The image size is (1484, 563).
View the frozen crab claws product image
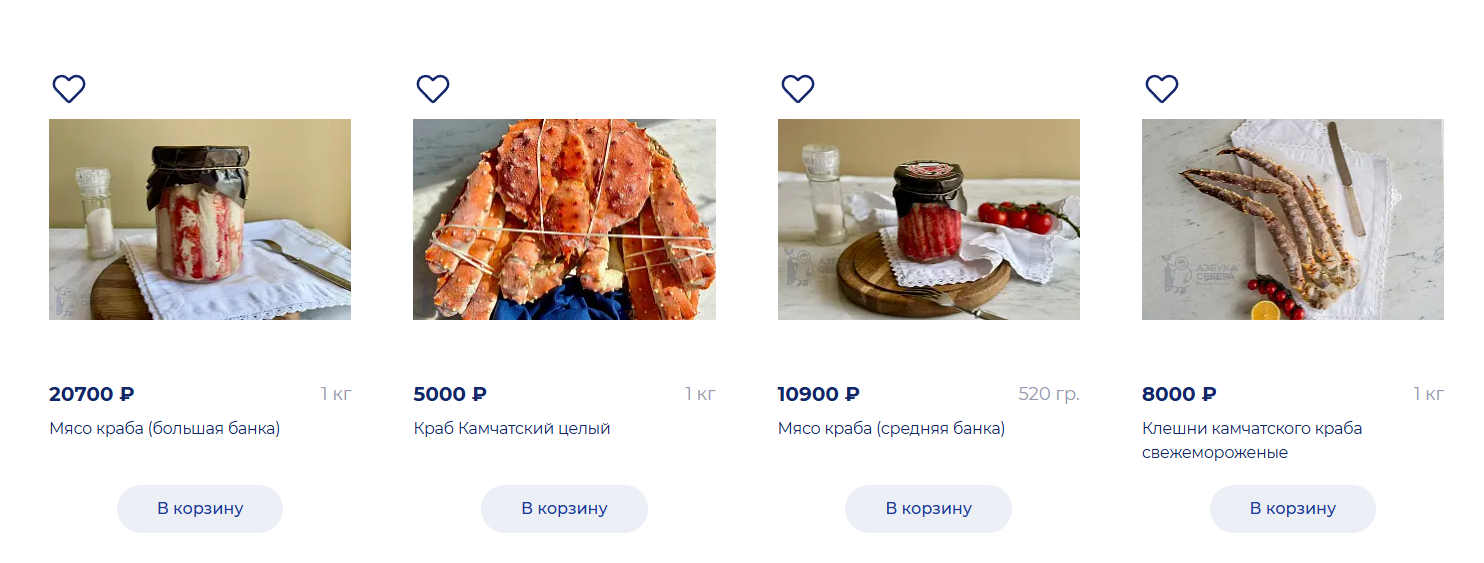(1292, 220)
